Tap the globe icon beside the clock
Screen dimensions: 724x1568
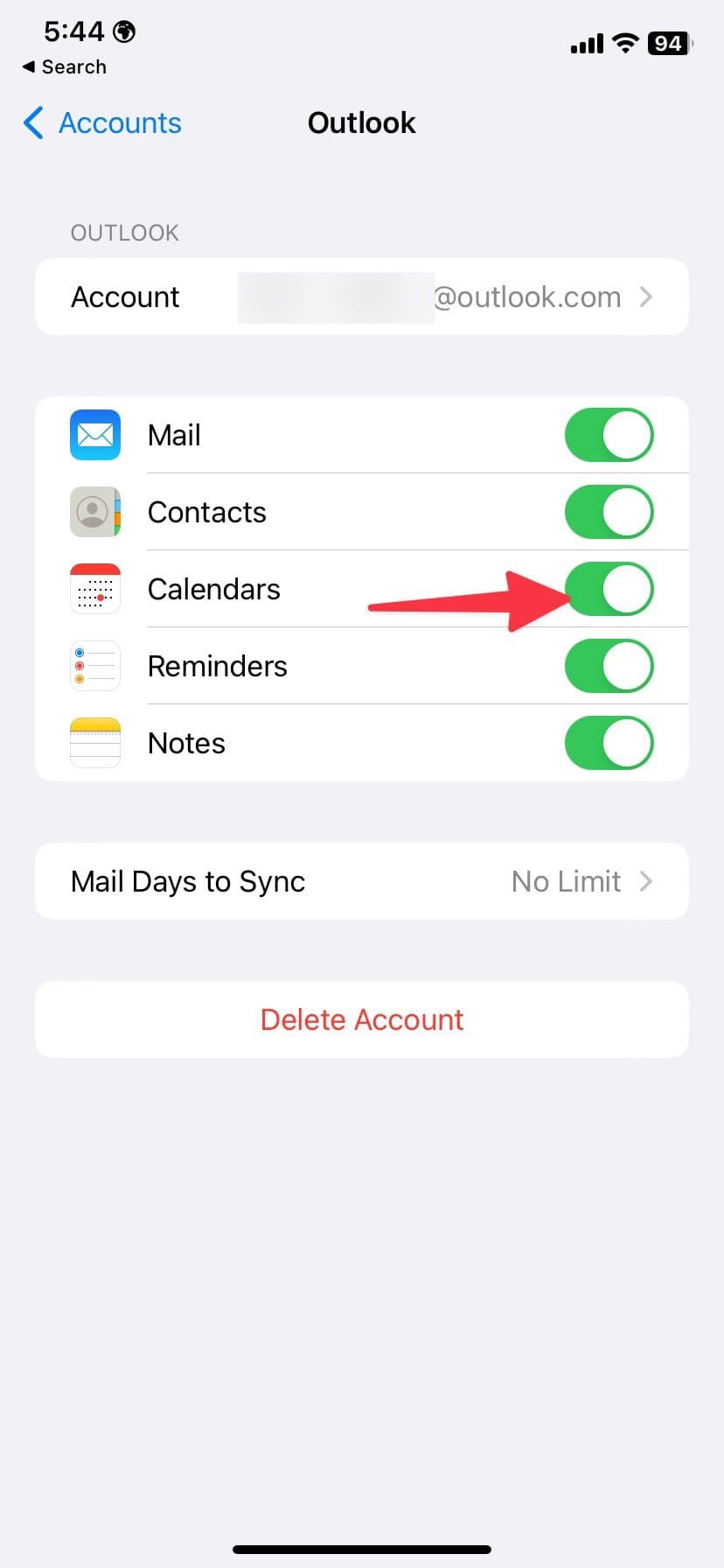pos(125,31)
